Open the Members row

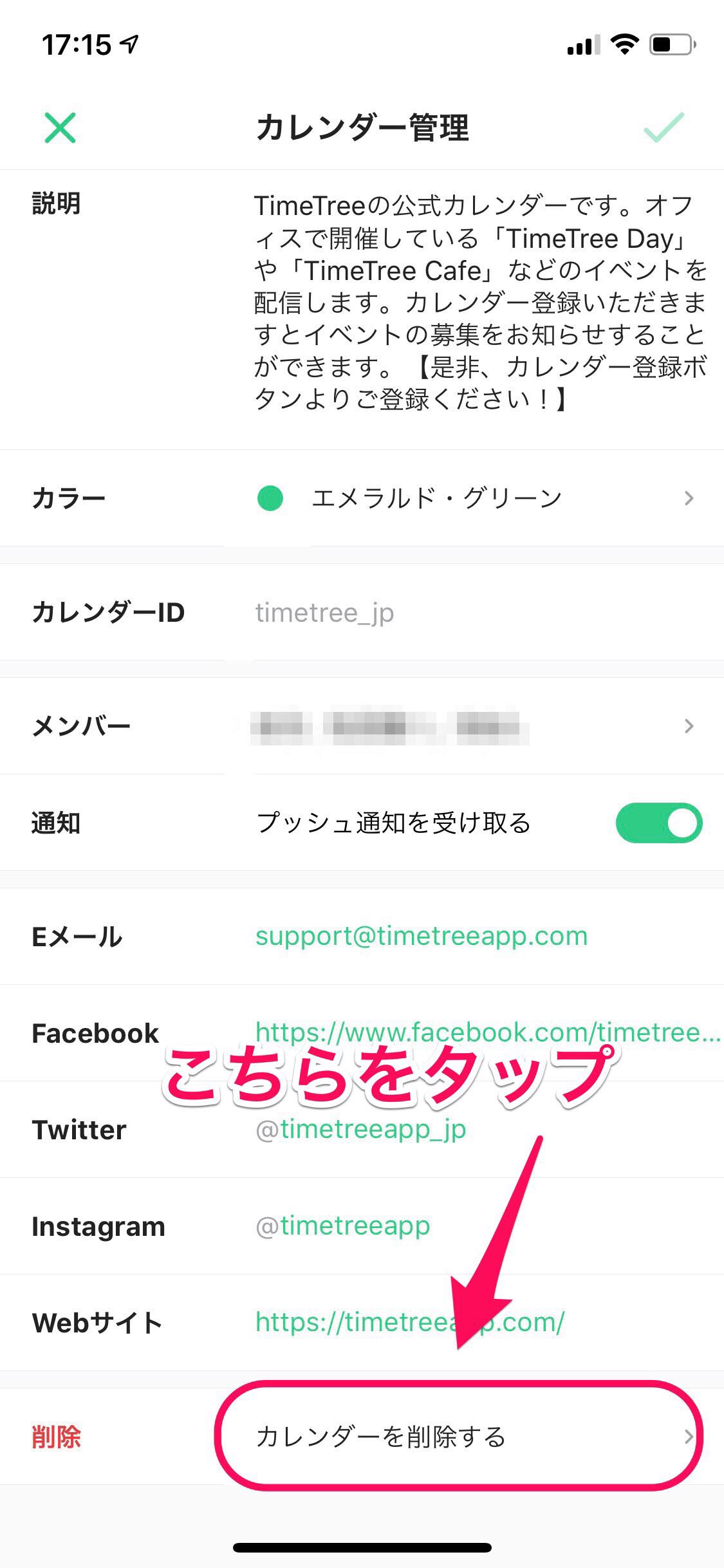[x=362, y=726]
